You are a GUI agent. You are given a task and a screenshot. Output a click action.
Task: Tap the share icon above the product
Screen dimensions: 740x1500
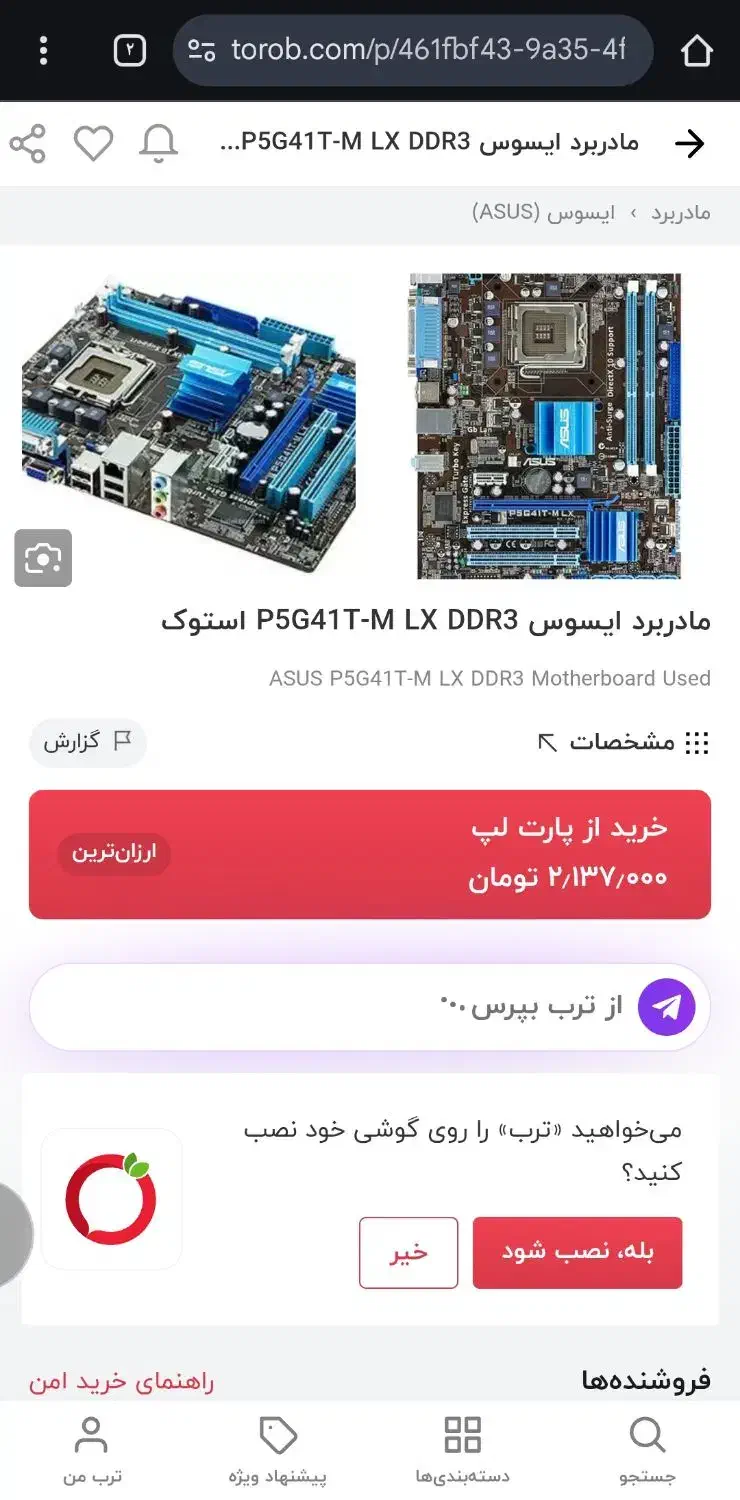click(x=29, y=142)
